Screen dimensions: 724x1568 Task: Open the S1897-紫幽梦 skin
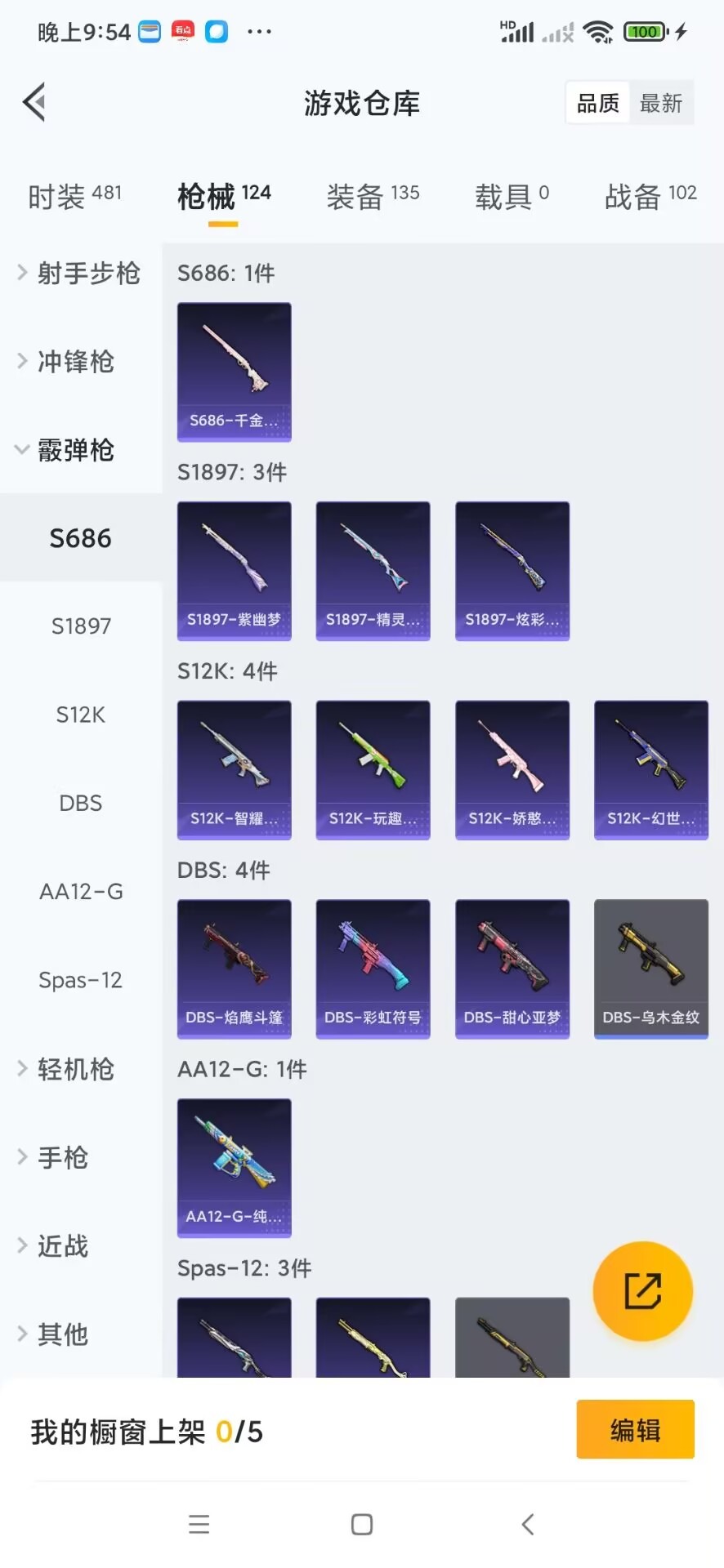(234, 571)
